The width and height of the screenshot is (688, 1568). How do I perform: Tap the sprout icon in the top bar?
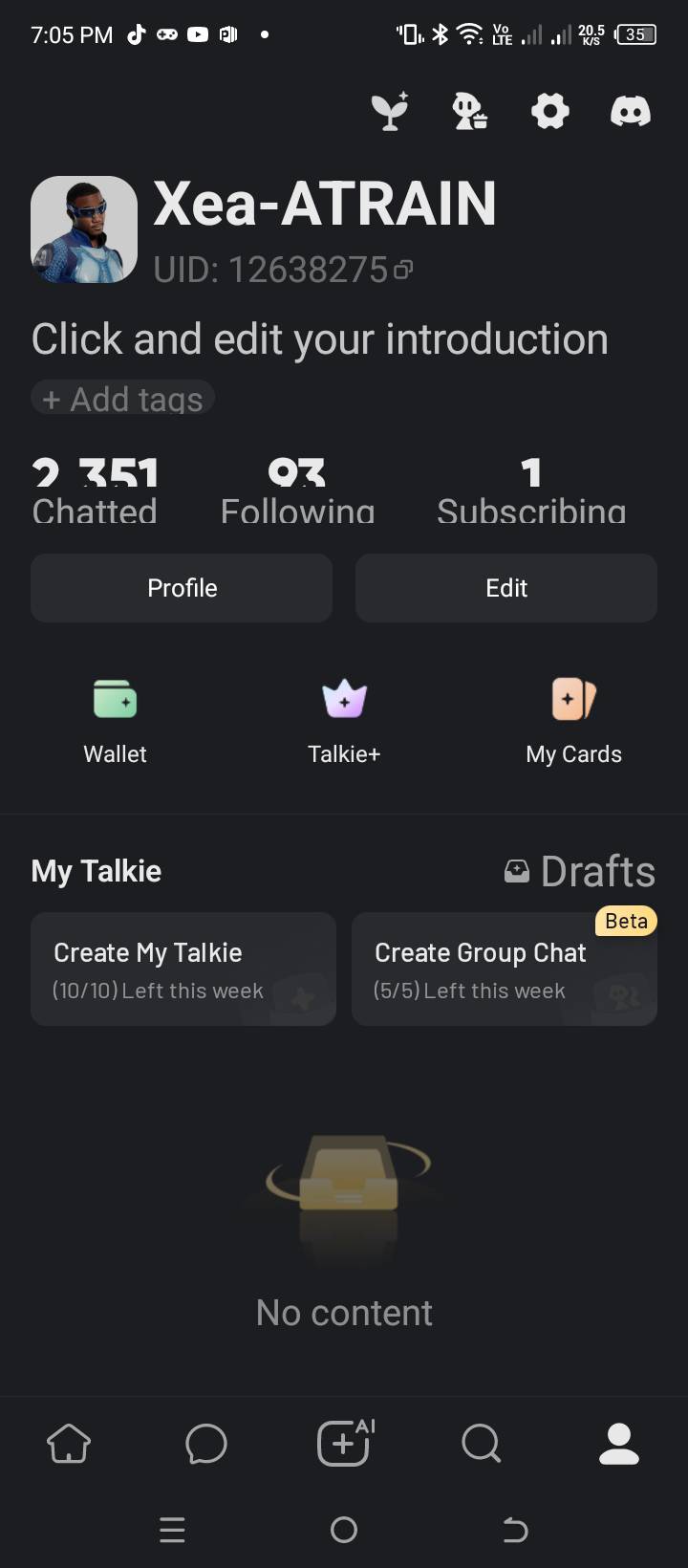[390, 111]
